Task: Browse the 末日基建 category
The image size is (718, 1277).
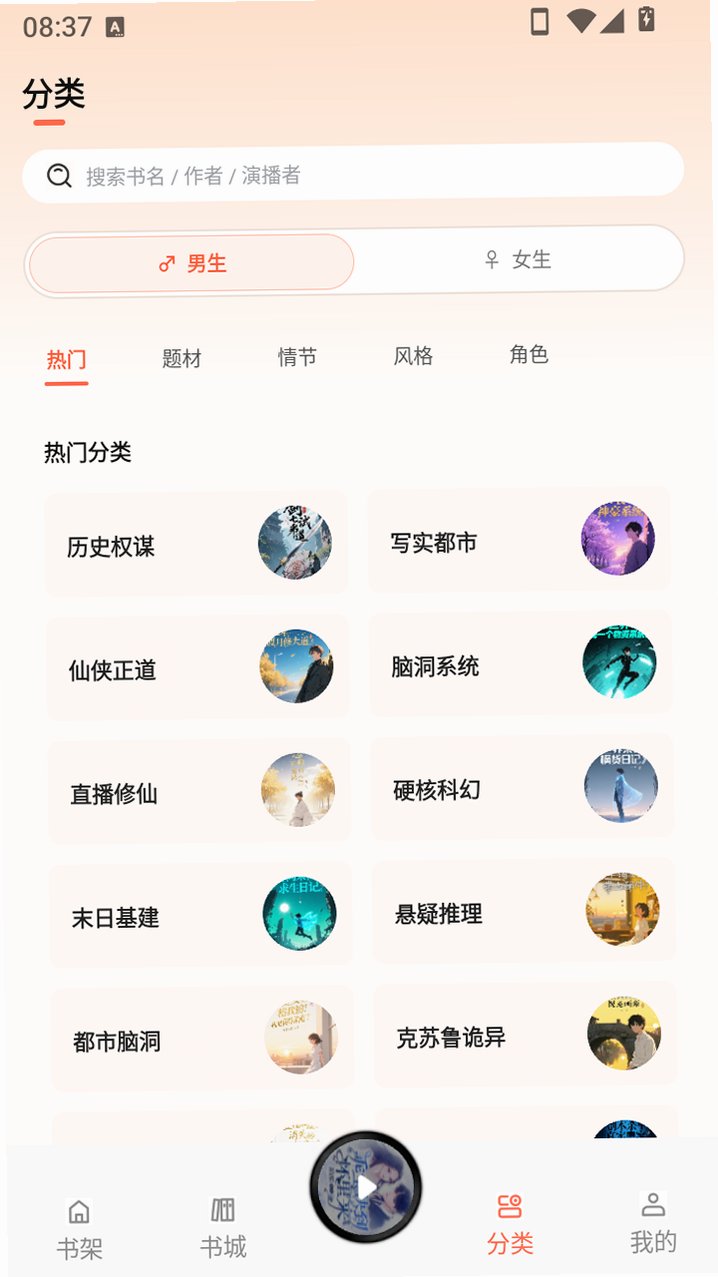Action: [201, 915]
